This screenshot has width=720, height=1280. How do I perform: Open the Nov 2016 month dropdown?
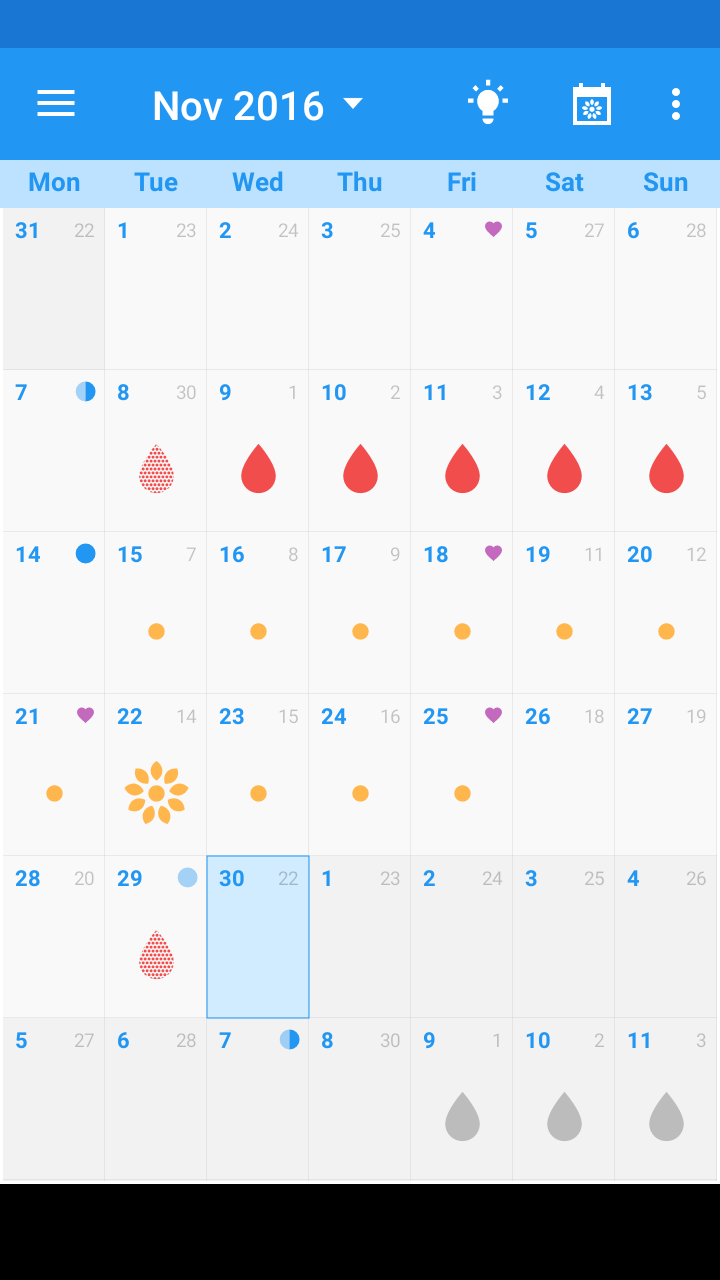coord(258,104)
